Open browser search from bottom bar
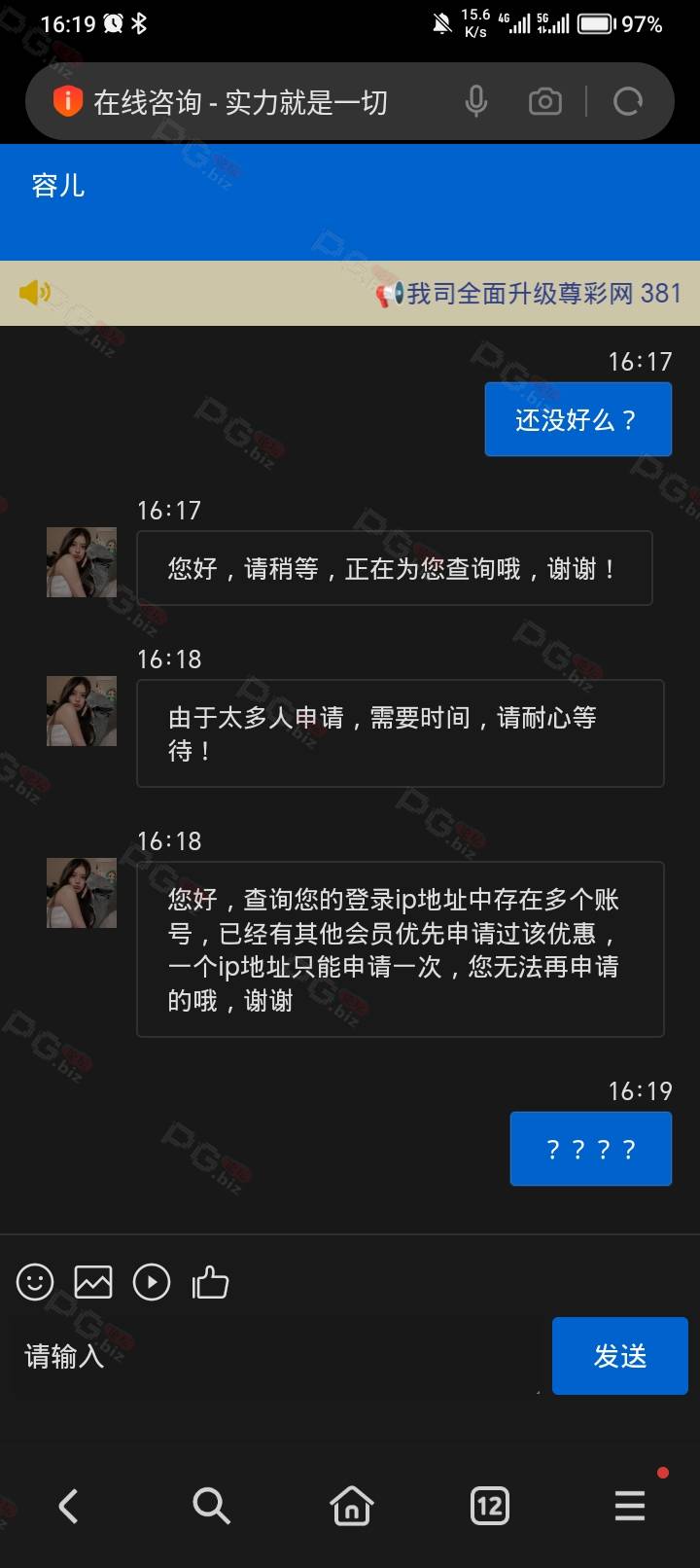The image size is (700, 1568). click(211, 1506)
